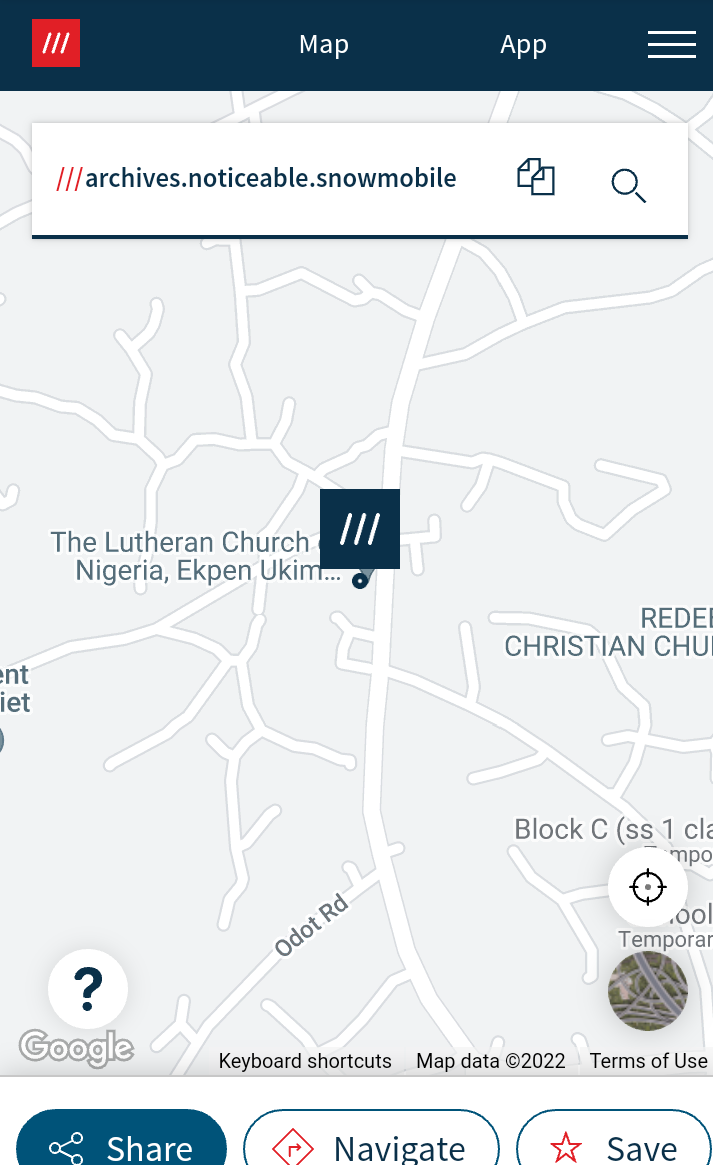713x1165 pixels.
Task: Switch to the Map tab
Action: pyautogui.click(x=324, y=45)
